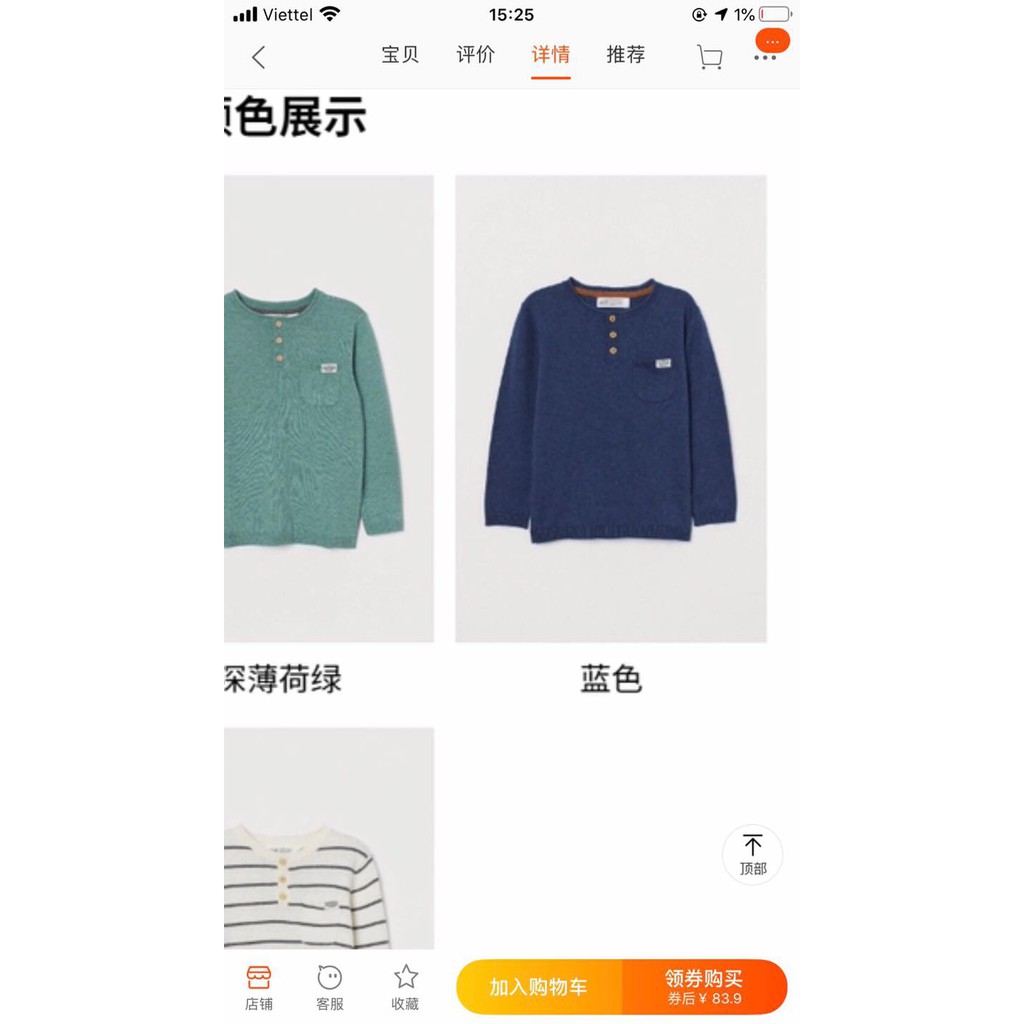Tap 加入购物车 to add to cart
This screenshot has width=1024, height=1024.
pos(539,987)
